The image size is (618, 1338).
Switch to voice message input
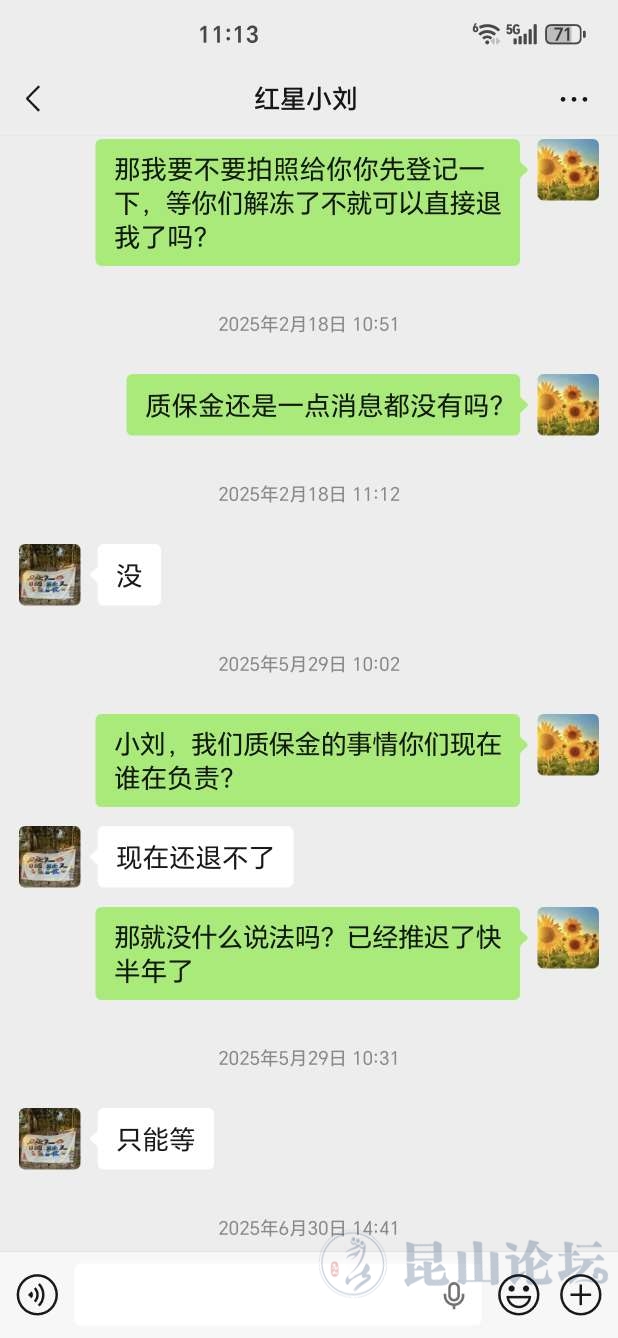click(x=37, y=1295)
